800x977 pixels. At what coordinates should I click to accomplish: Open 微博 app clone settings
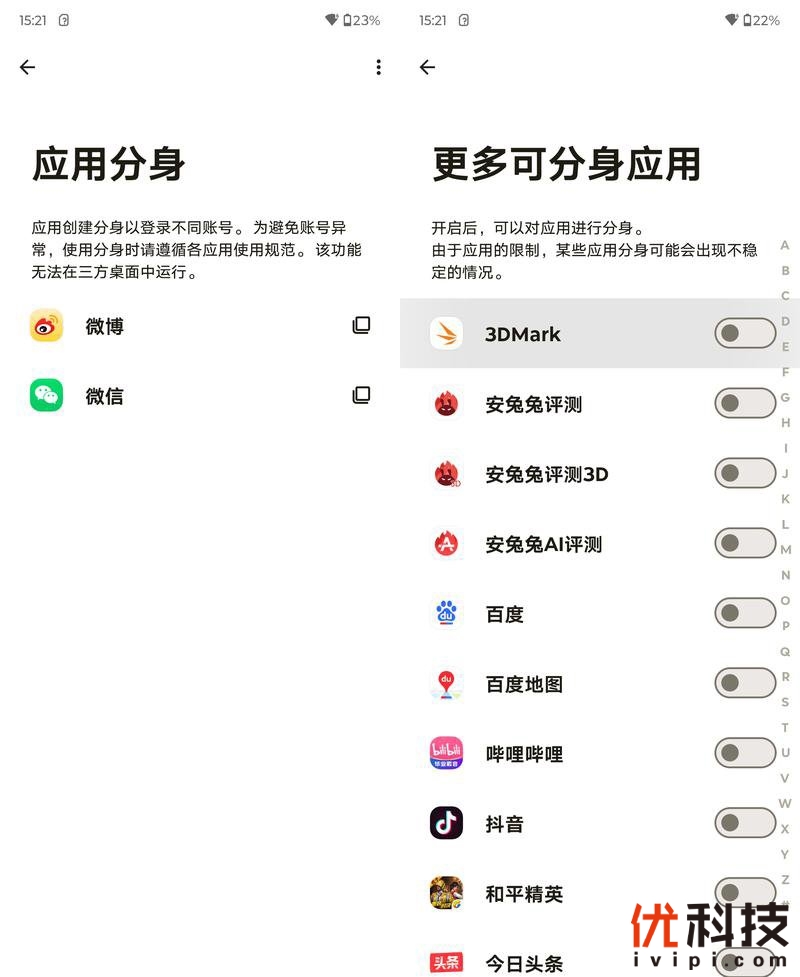coord(200,326)
